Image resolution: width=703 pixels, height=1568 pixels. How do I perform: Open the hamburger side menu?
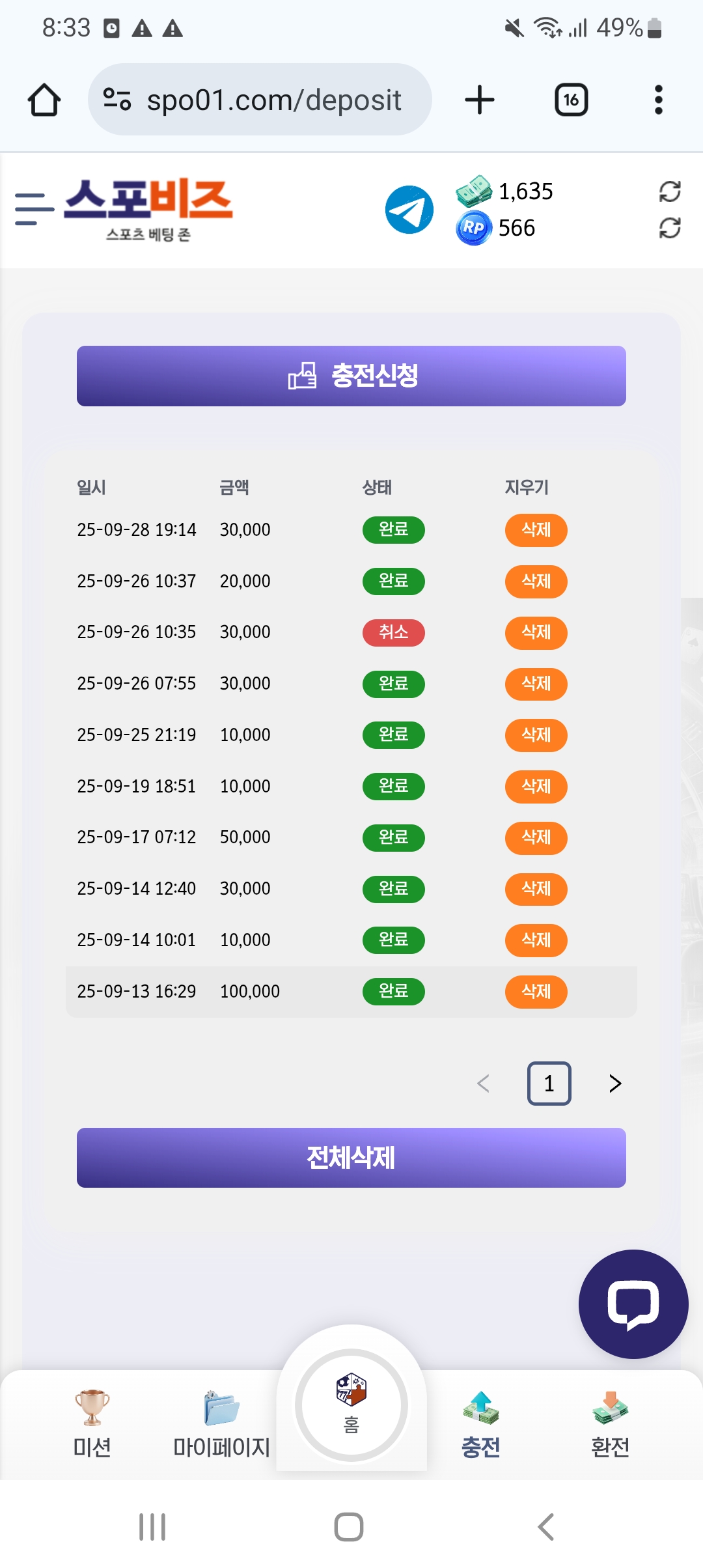point(34,209)
